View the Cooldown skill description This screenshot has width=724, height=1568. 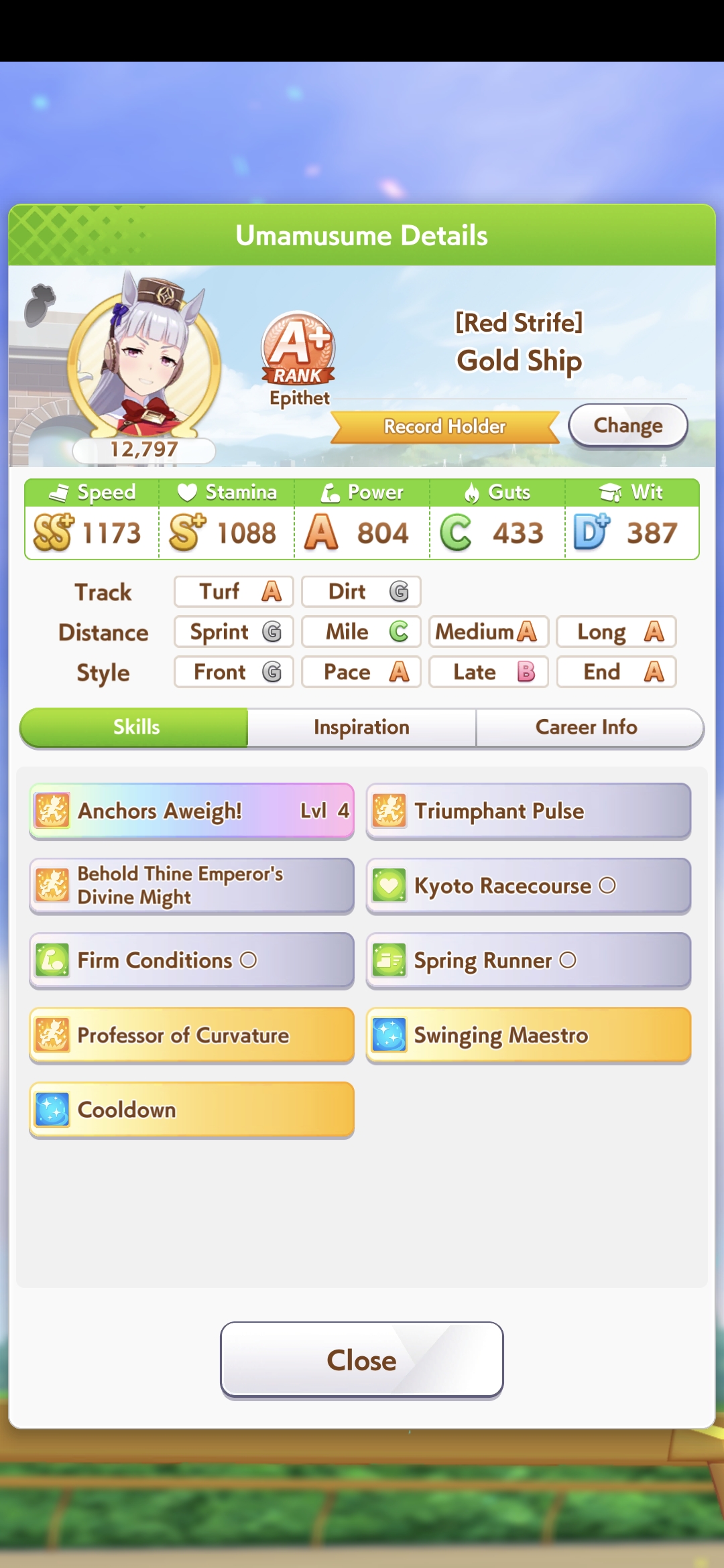pyautogui.click(x=191, y=1110)
